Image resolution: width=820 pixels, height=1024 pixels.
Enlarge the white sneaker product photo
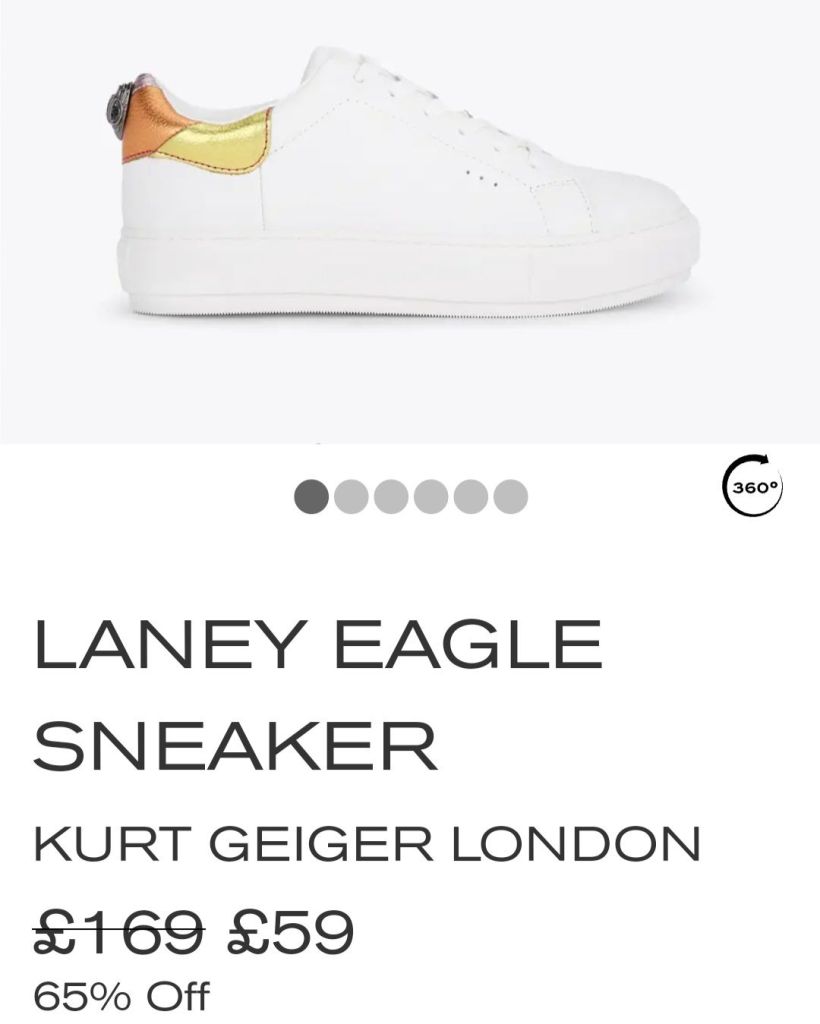point(410,190)
